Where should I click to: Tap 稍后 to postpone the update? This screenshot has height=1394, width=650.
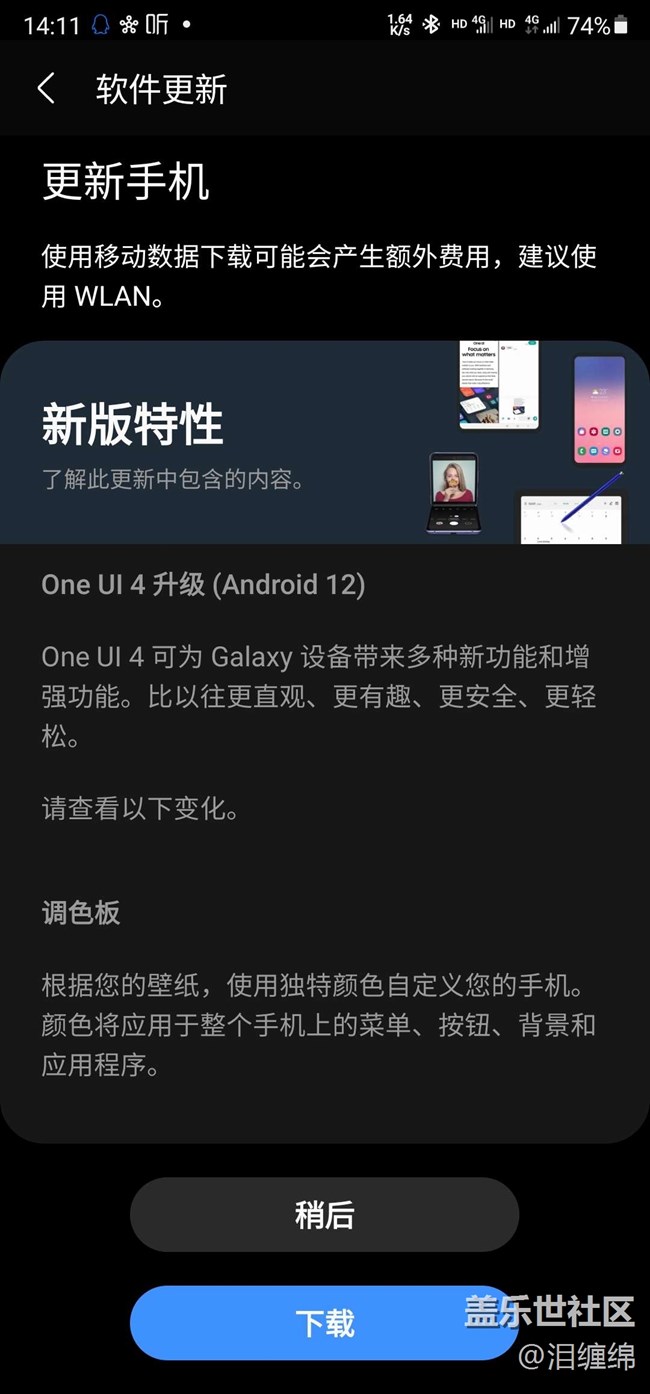[x=324, y=1214]
